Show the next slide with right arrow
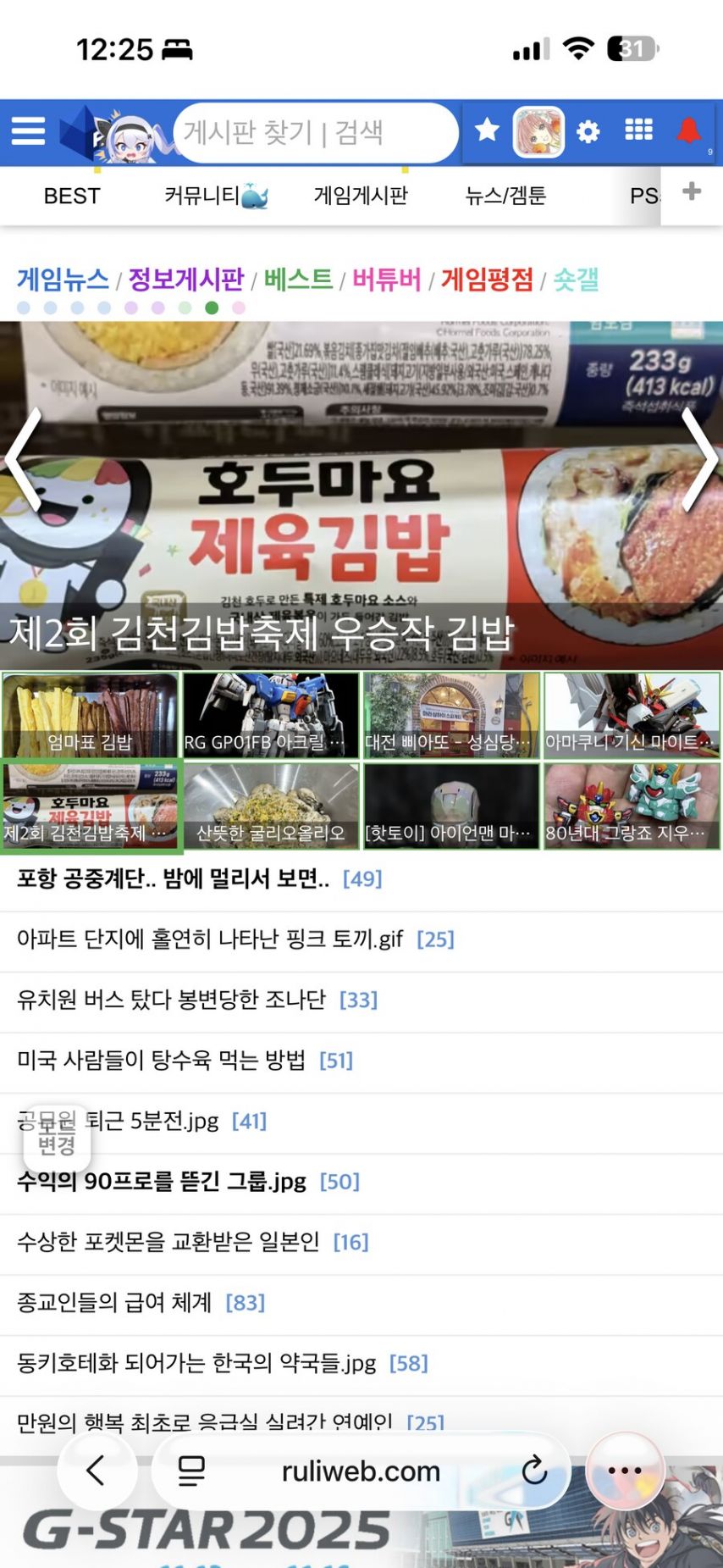Viewport: 723px width, 1568px height. (699, 458)
